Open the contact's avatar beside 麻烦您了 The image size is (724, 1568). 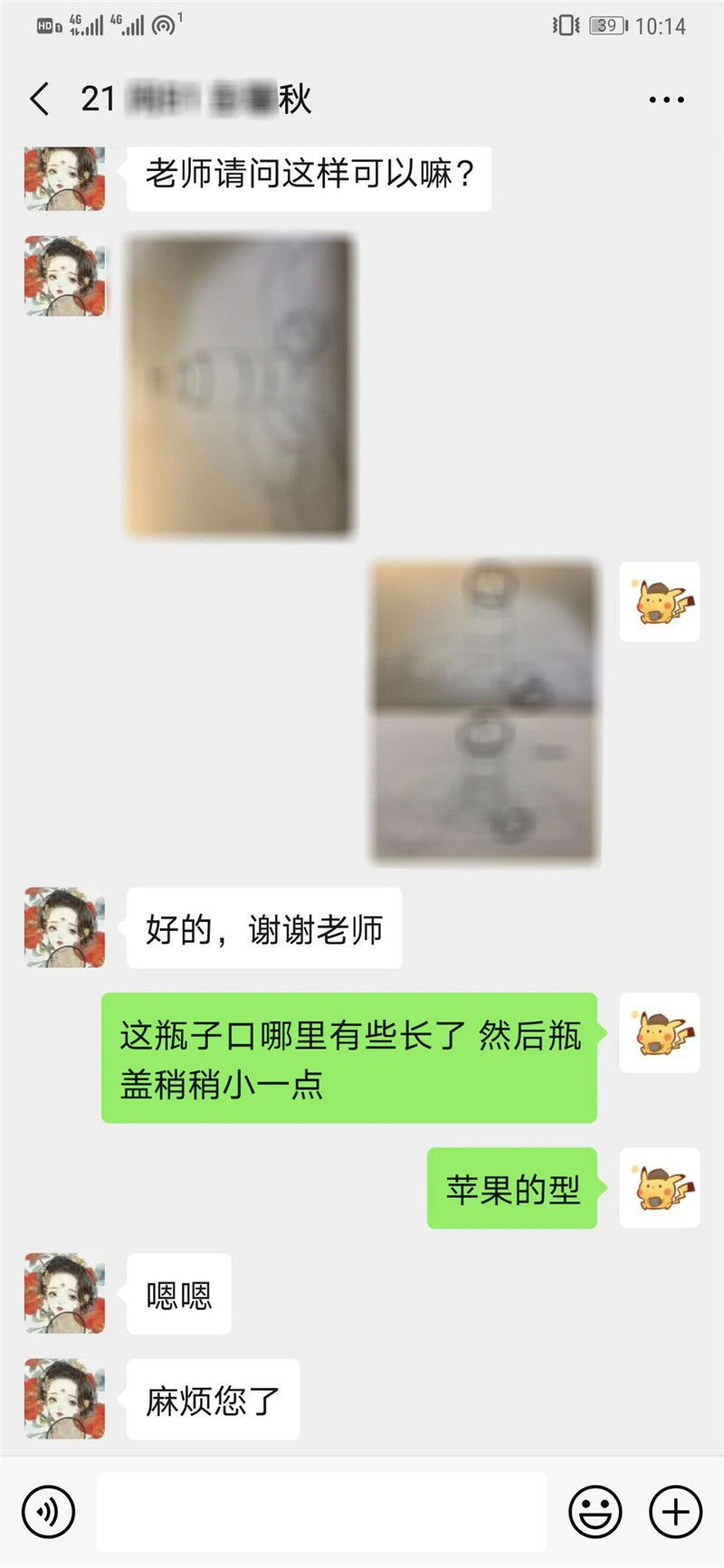(x=64, y=1399)
